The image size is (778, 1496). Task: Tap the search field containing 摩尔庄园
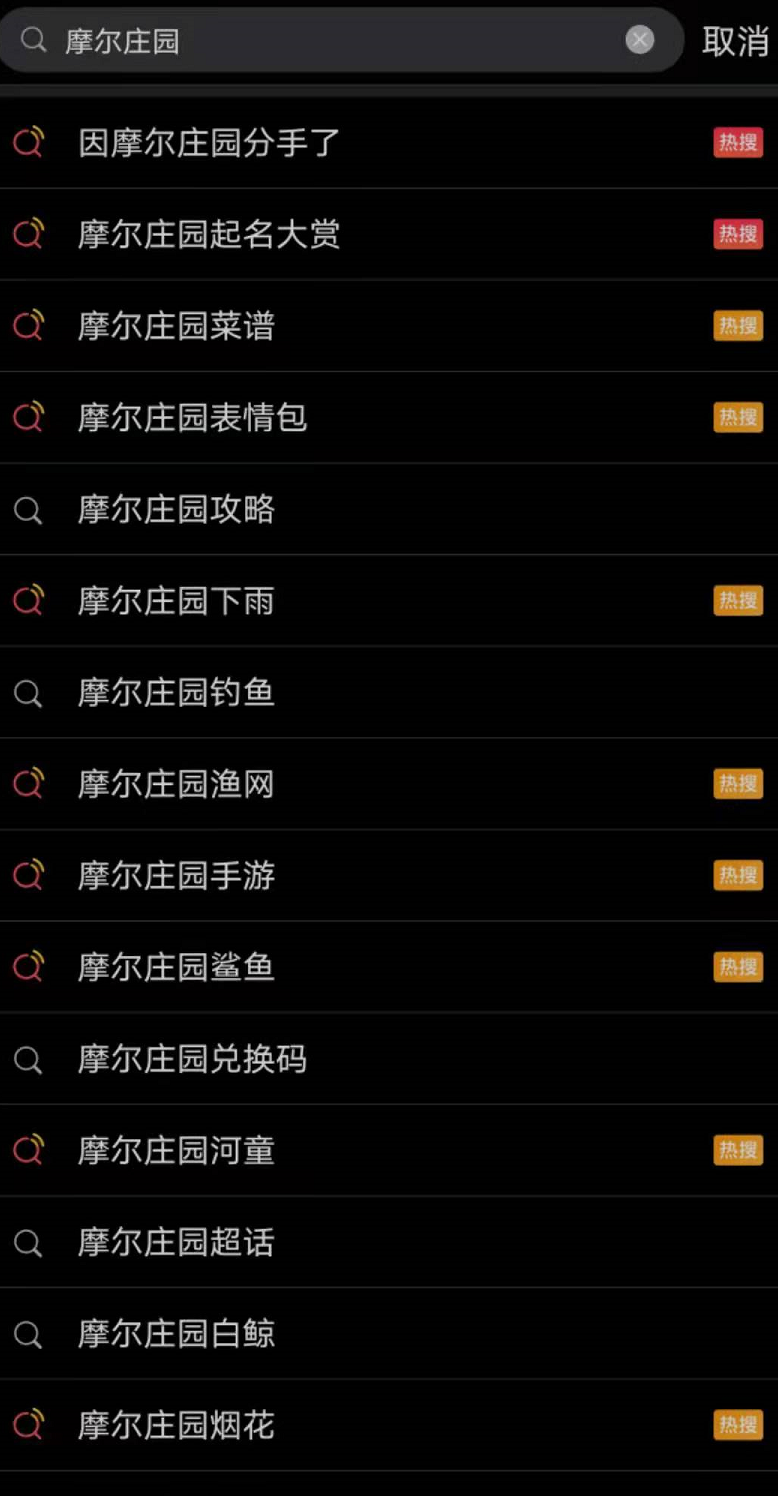(330, 40)
